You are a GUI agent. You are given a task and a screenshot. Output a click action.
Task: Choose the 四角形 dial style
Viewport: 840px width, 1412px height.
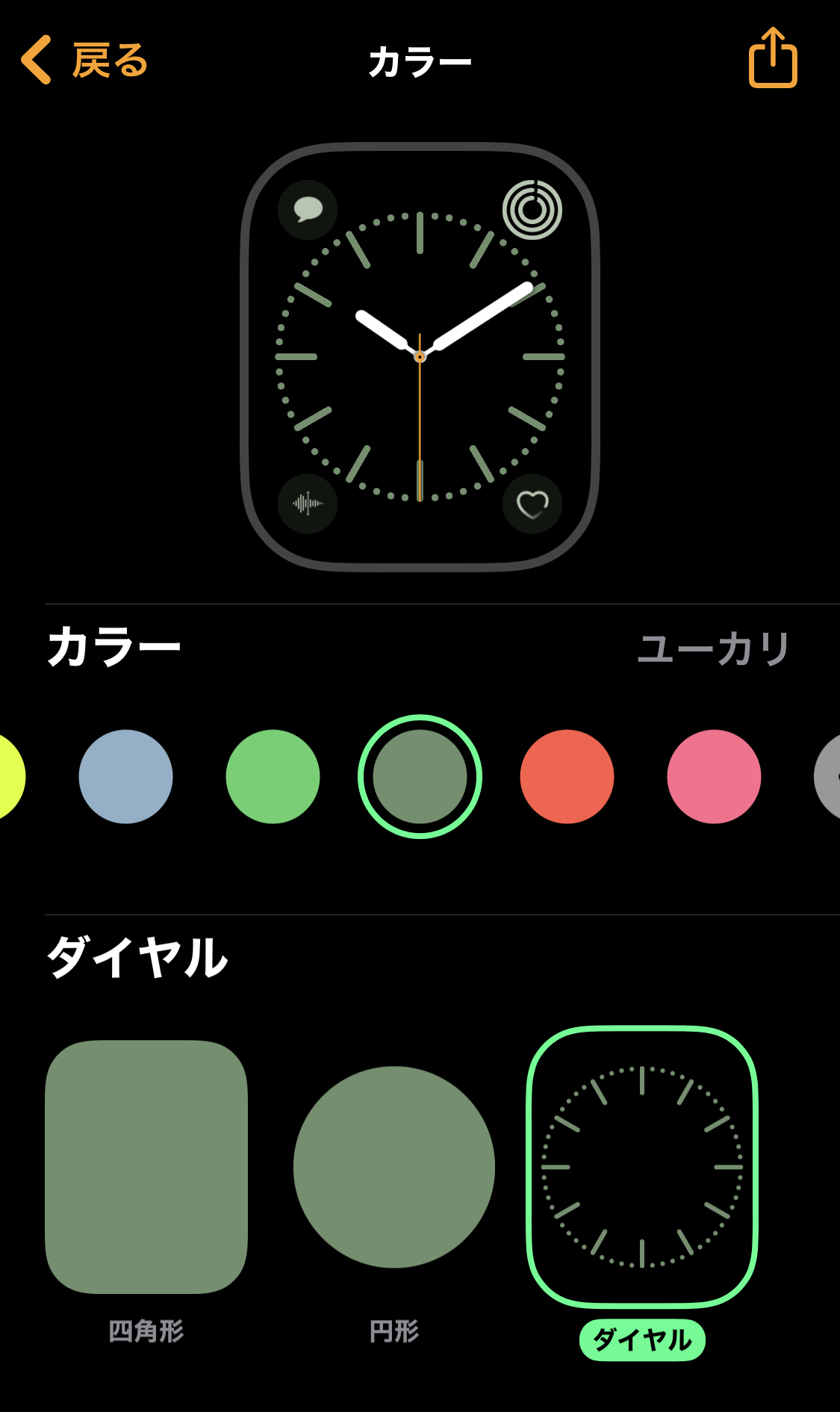pyautogui.click(x=146, y=1167)
